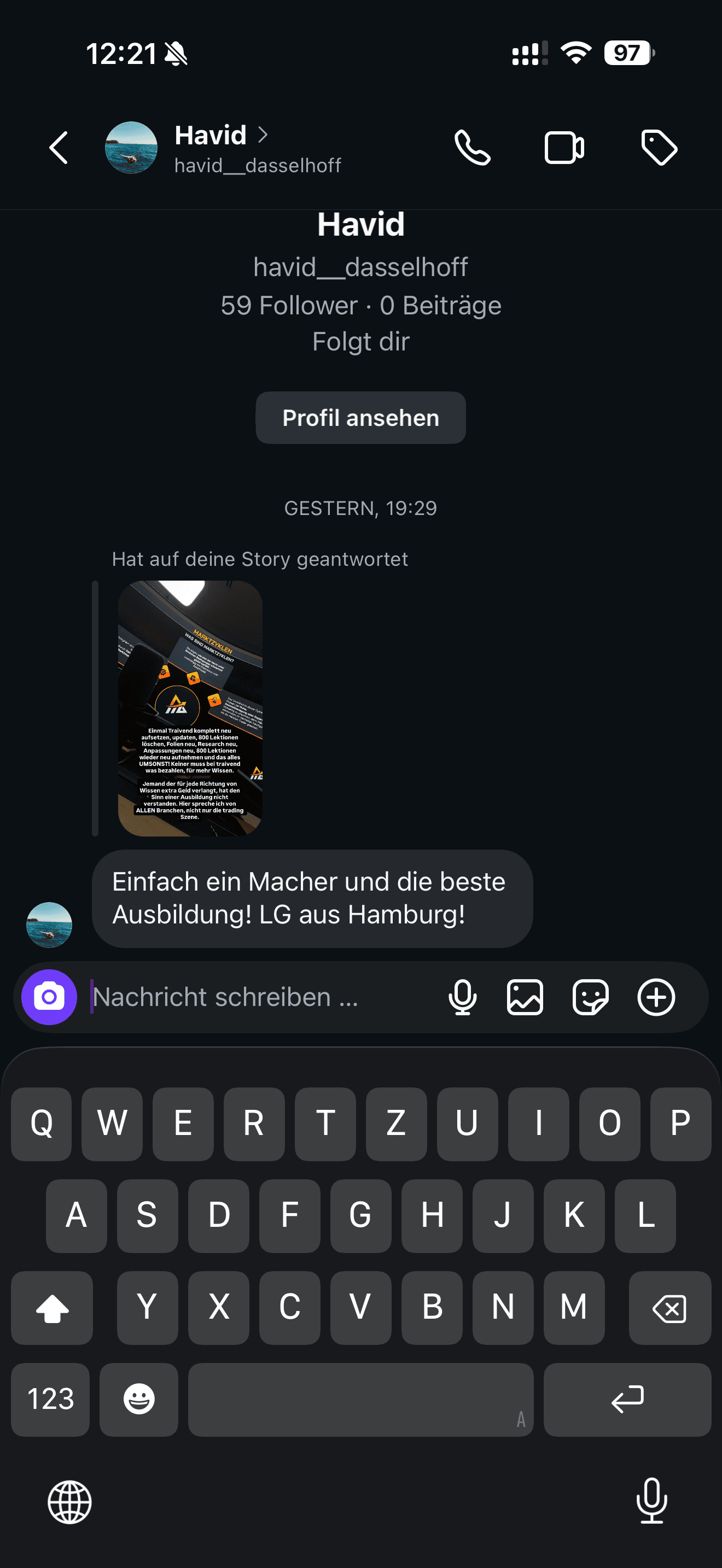Expand Havid's chat details via the chevron
722x1568 pixels.
tap(264, 135)
